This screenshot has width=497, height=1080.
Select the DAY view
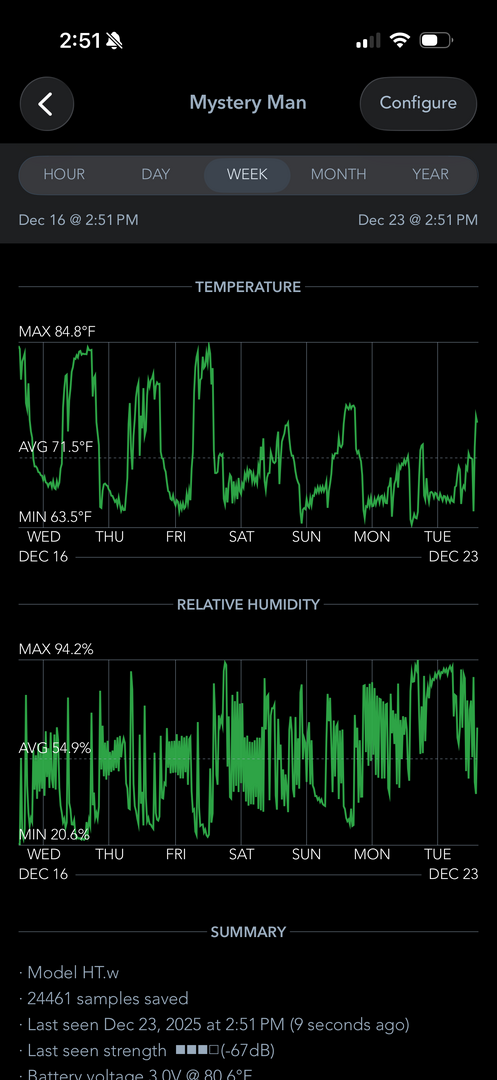tap(156, 174)
